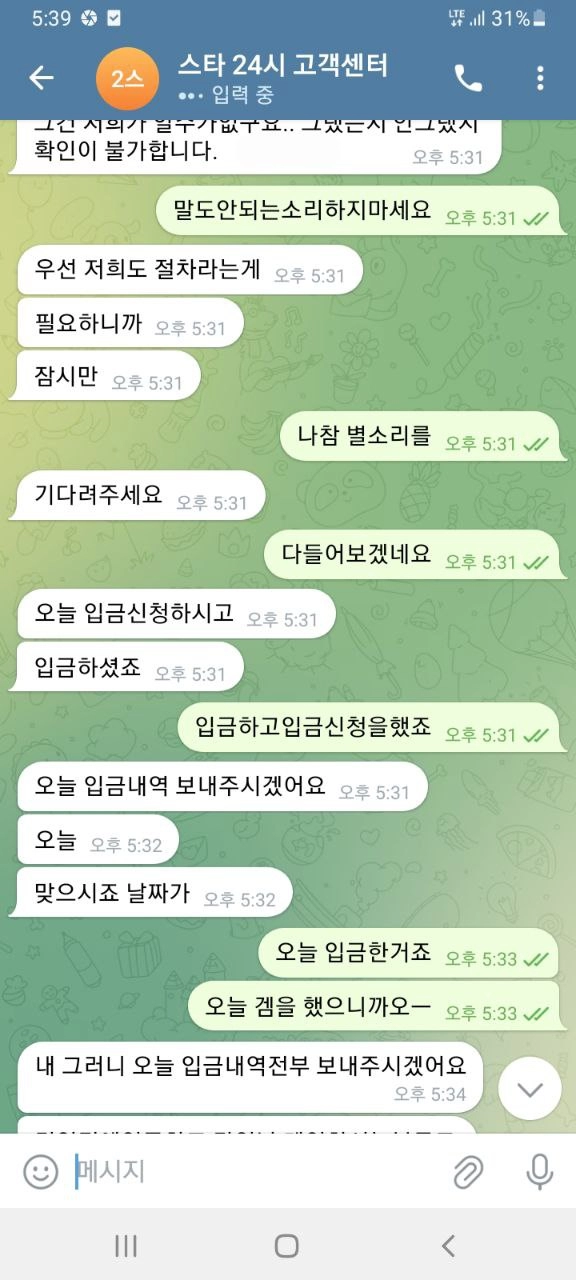Screen dimensions: 576x1280
Task: Open the emoji picker
Action: [40, 1171]
